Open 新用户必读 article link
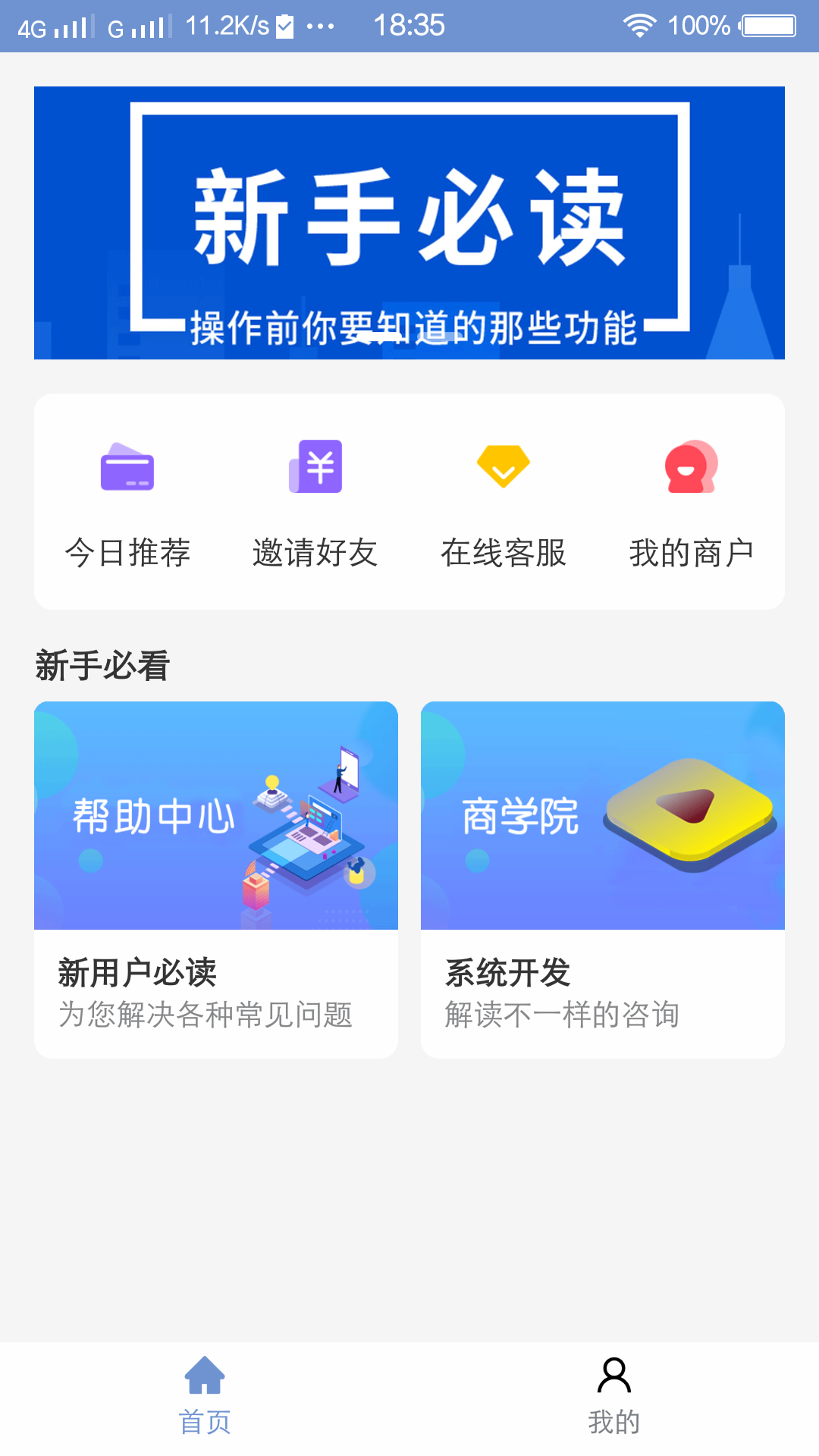This screenshot has width=819, height=1456. click(138, 973)
